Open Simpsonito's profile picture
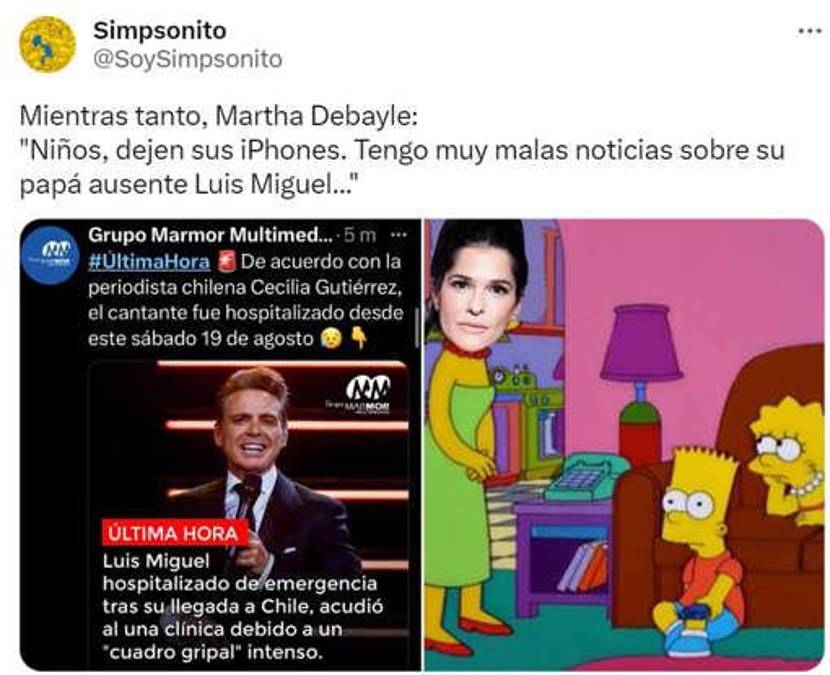830x675 pixels. point(48,44)
